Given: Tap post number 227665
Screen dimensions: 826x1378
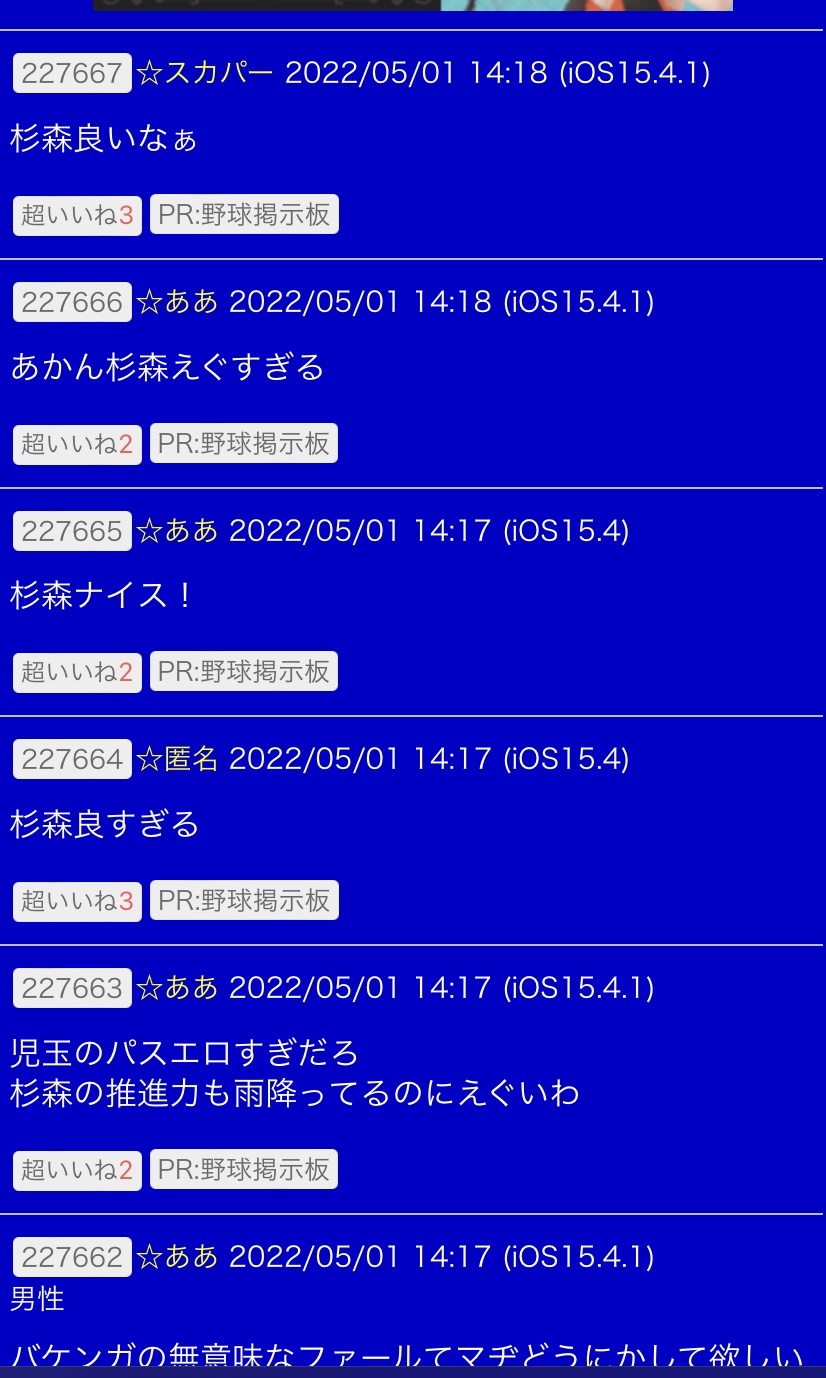Looking at the screenshot, I should click(x=72, y=531).
